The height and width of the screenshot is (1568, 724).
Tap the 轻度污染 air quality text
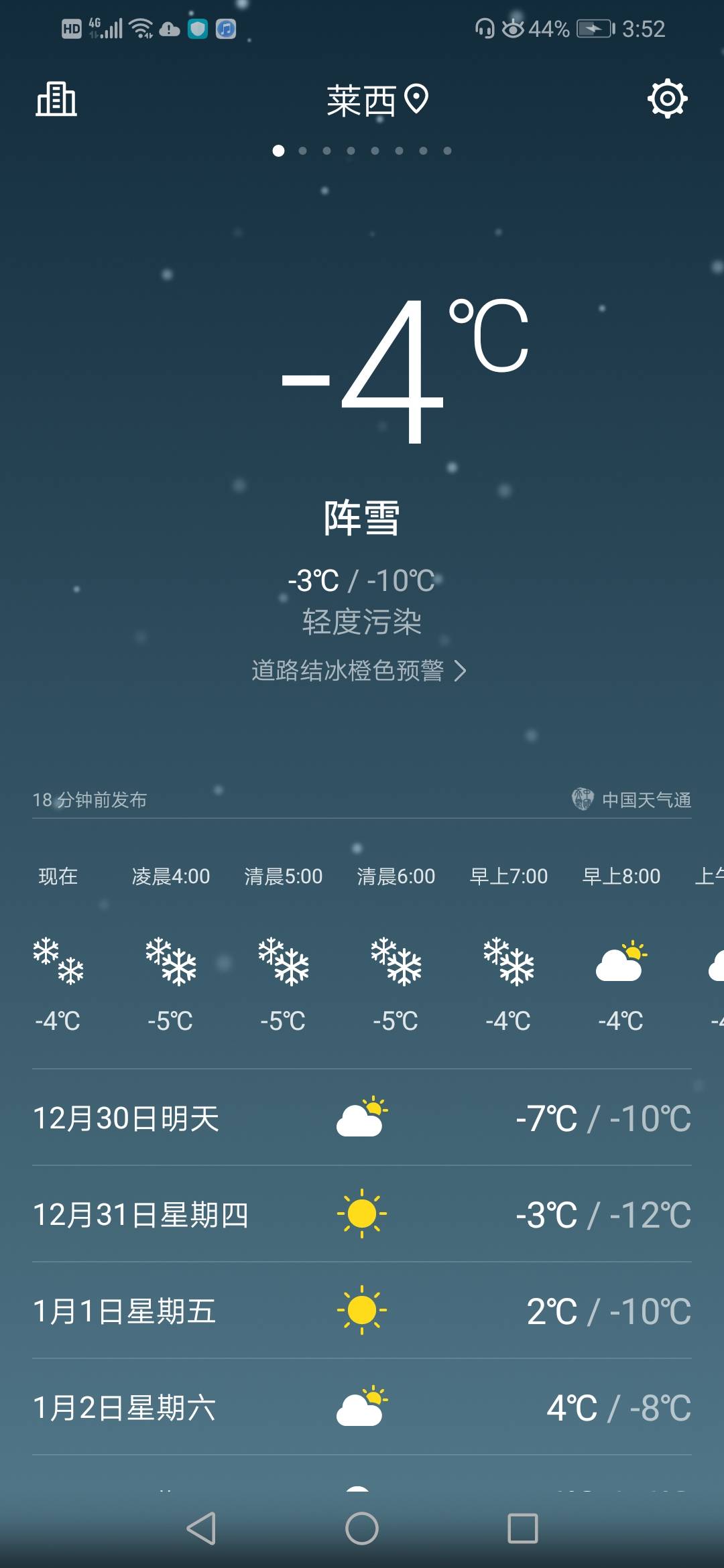tap(361, 622)
